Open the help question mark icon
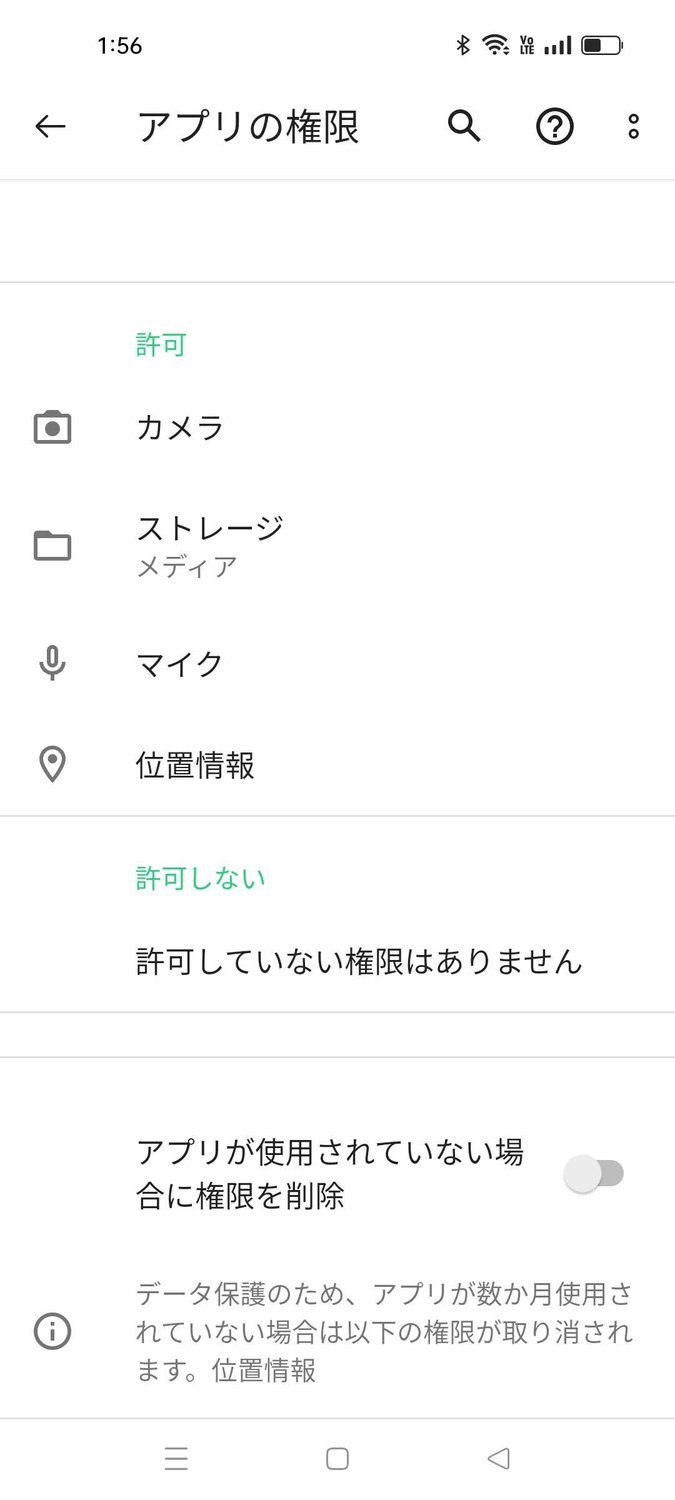The image size is (675, 1500). (555, 127)
